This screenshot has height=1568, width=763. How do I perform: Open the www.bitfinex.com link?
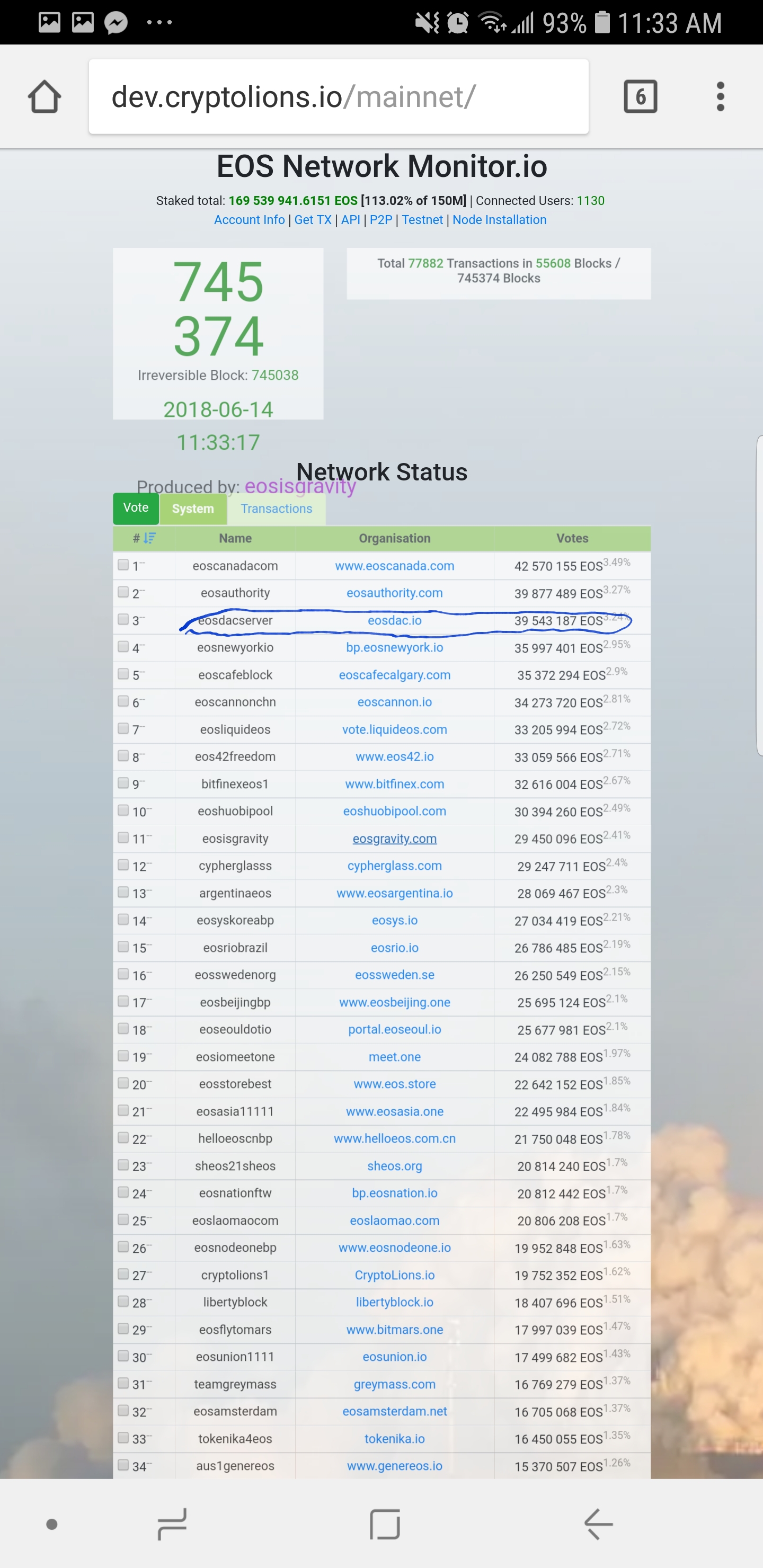[x=395, y=784]
